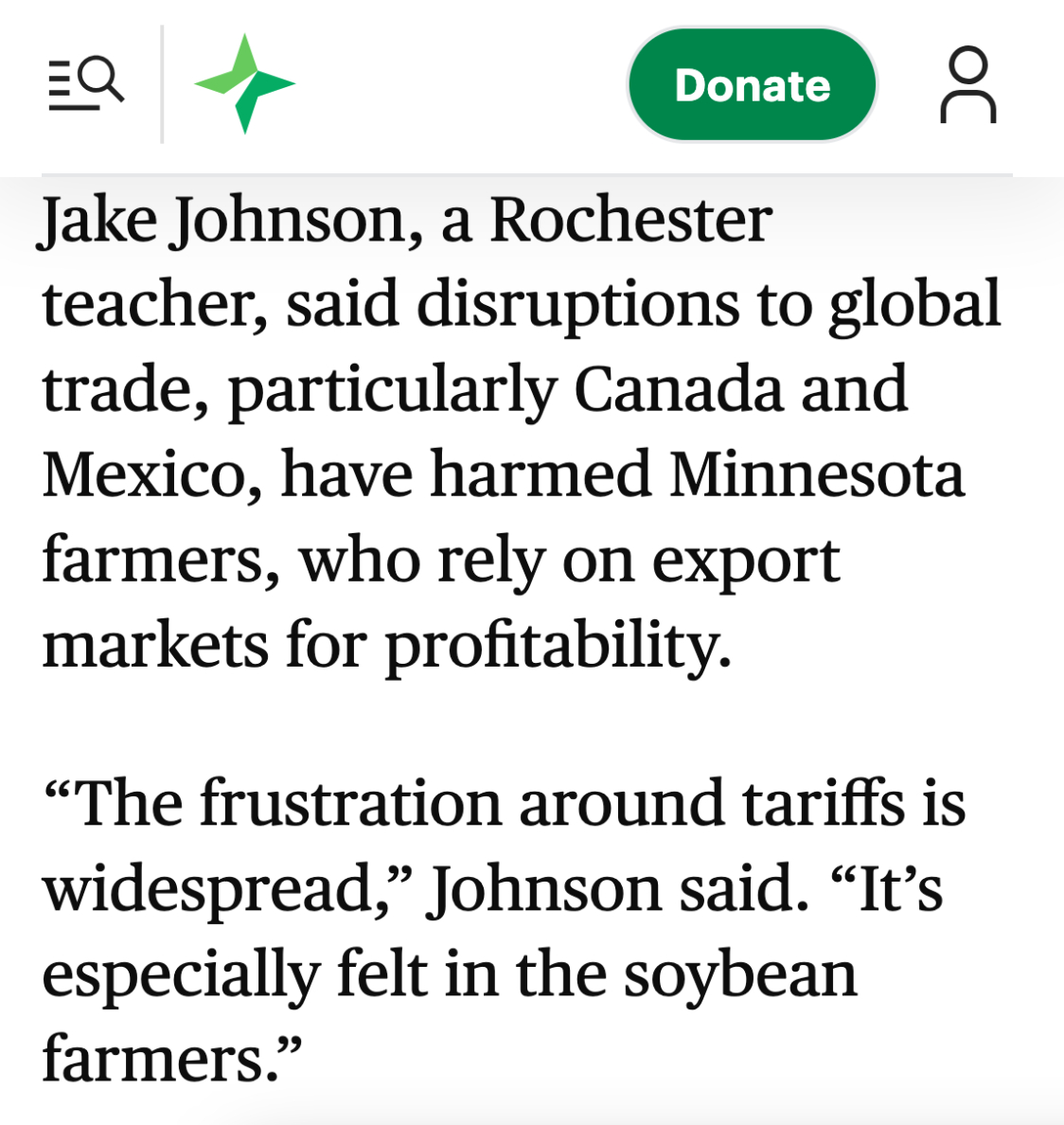The width and height of the screenshot is (1064, 1125).
Task: Tap the green star logo to go home
Action: (245, 83)
